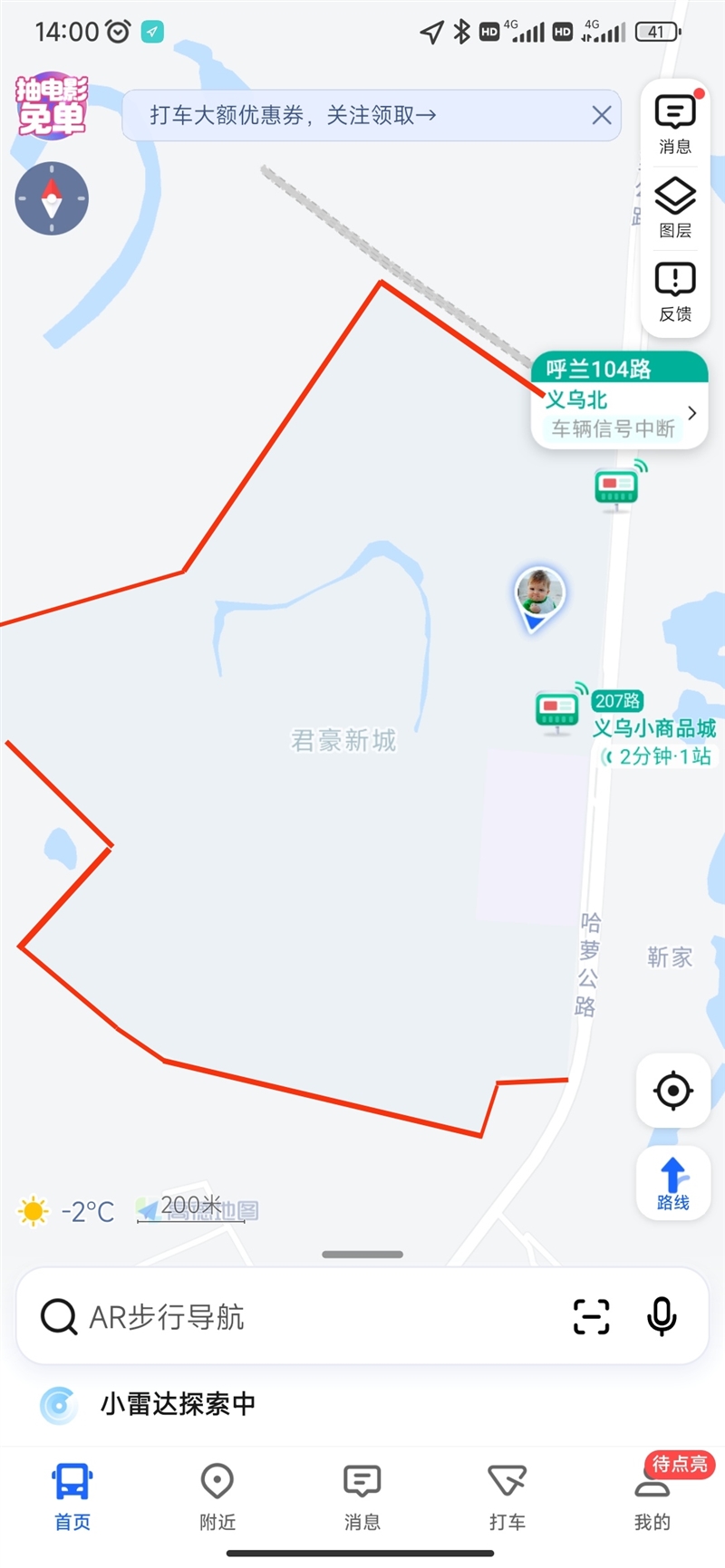Switch to the 打车 tab
Viewport: 725px width, 1568px height.
(x=507, y=1496)
